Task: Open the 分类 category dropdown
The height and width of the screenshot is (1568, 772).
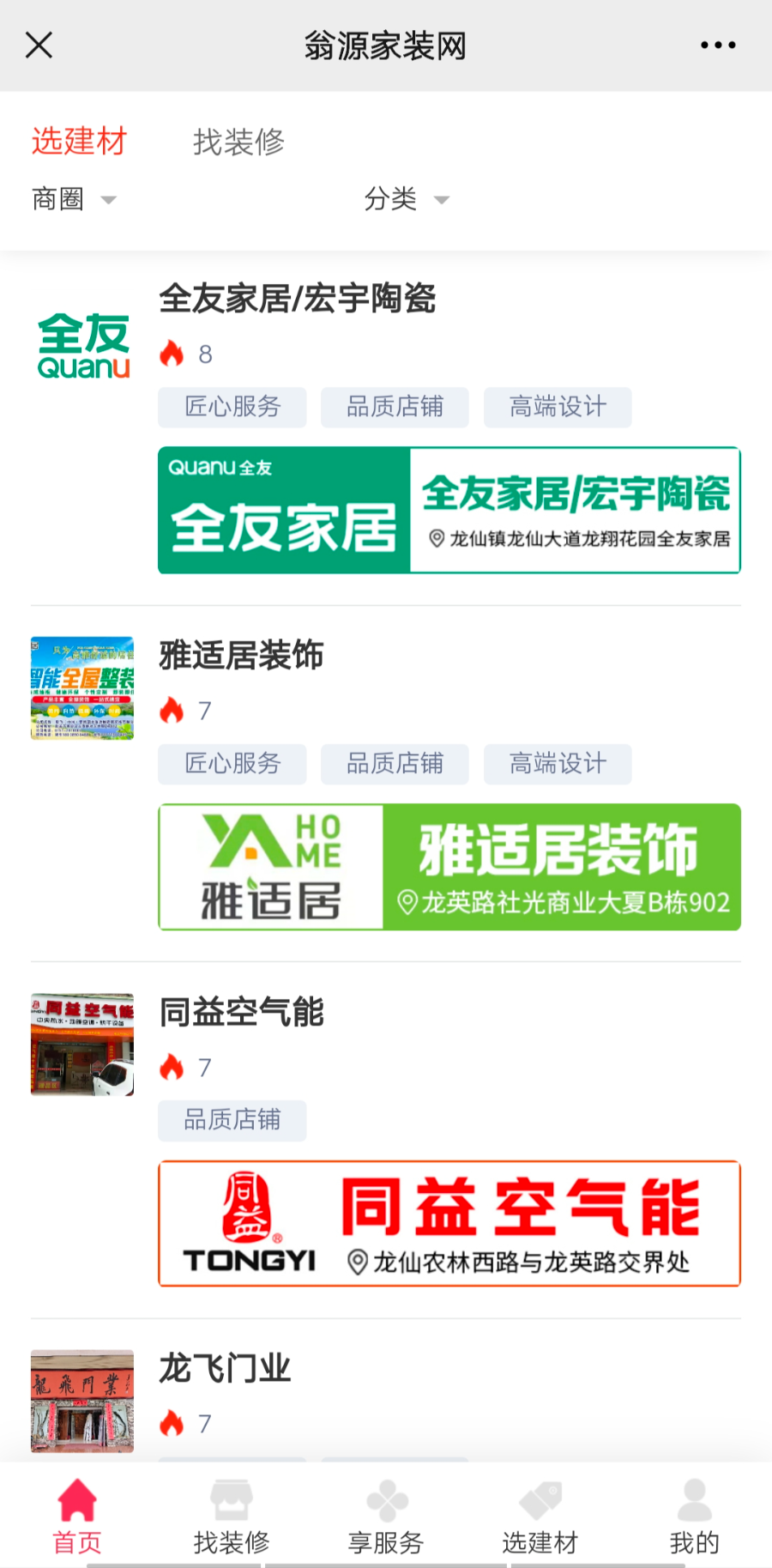Action: [407, 199]
